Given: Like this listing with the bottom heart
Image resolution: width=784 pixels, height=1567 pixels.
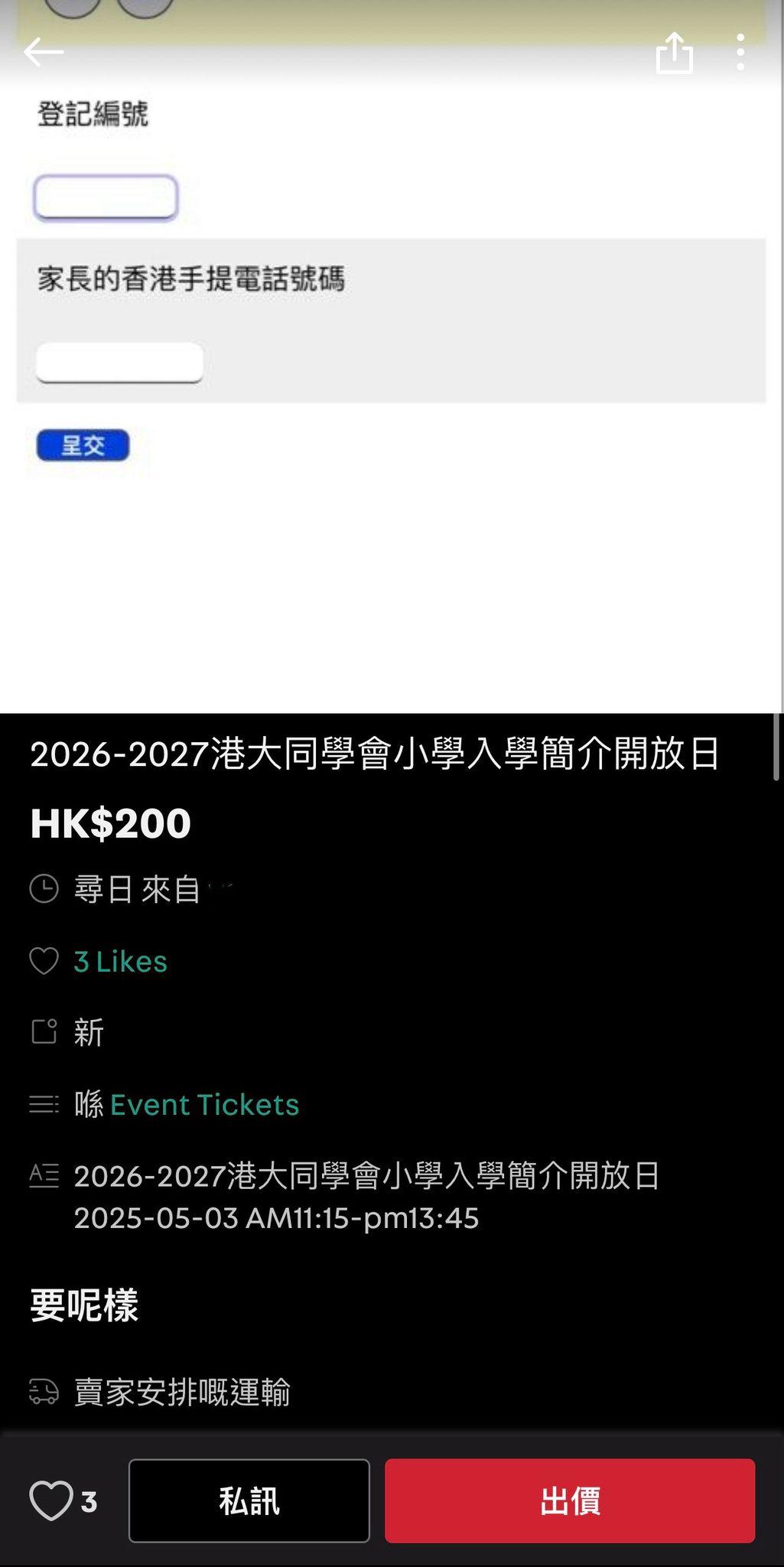Looking at the screenshot, I should pos(50,1501).
